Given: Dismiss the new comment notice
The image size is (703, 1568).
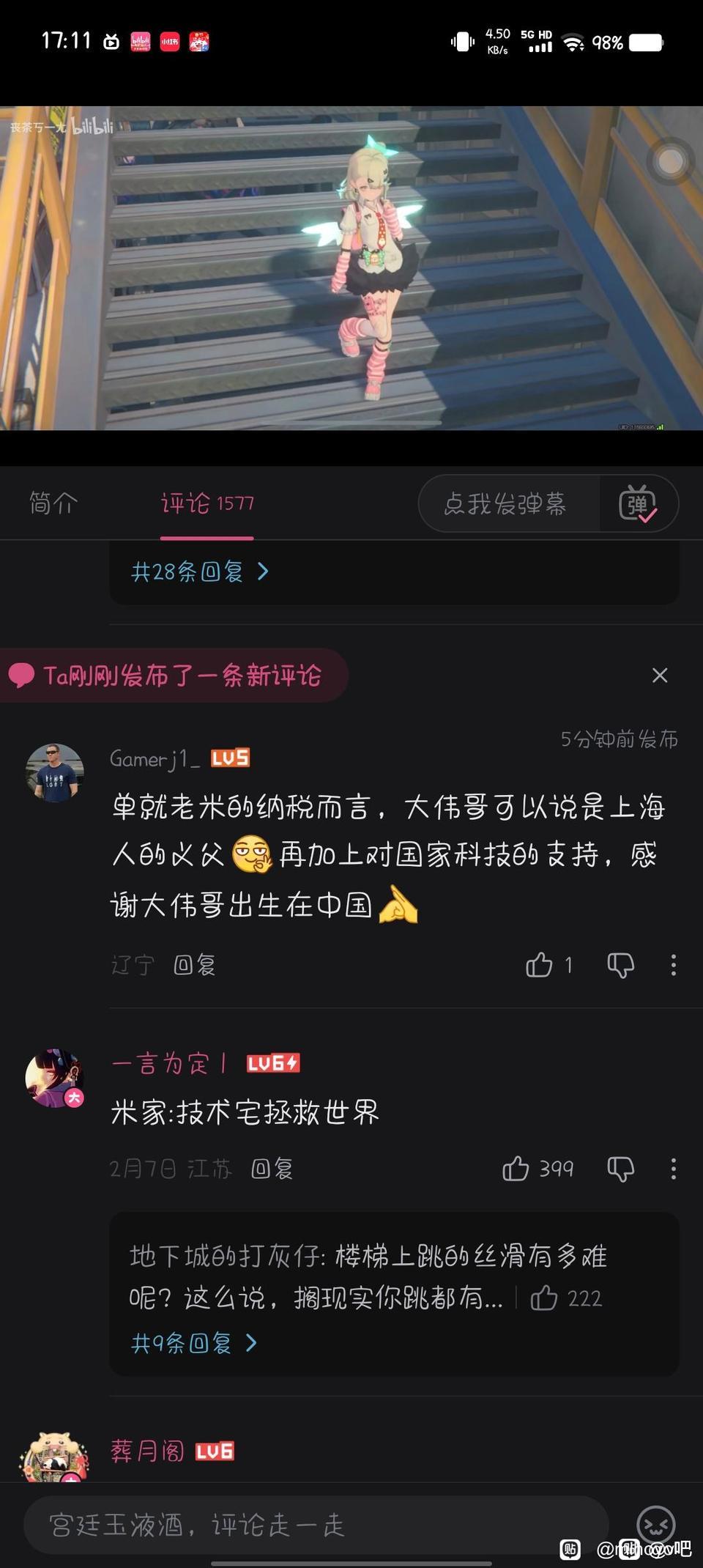Looking at the screenshot, I should tap(659, 675).
